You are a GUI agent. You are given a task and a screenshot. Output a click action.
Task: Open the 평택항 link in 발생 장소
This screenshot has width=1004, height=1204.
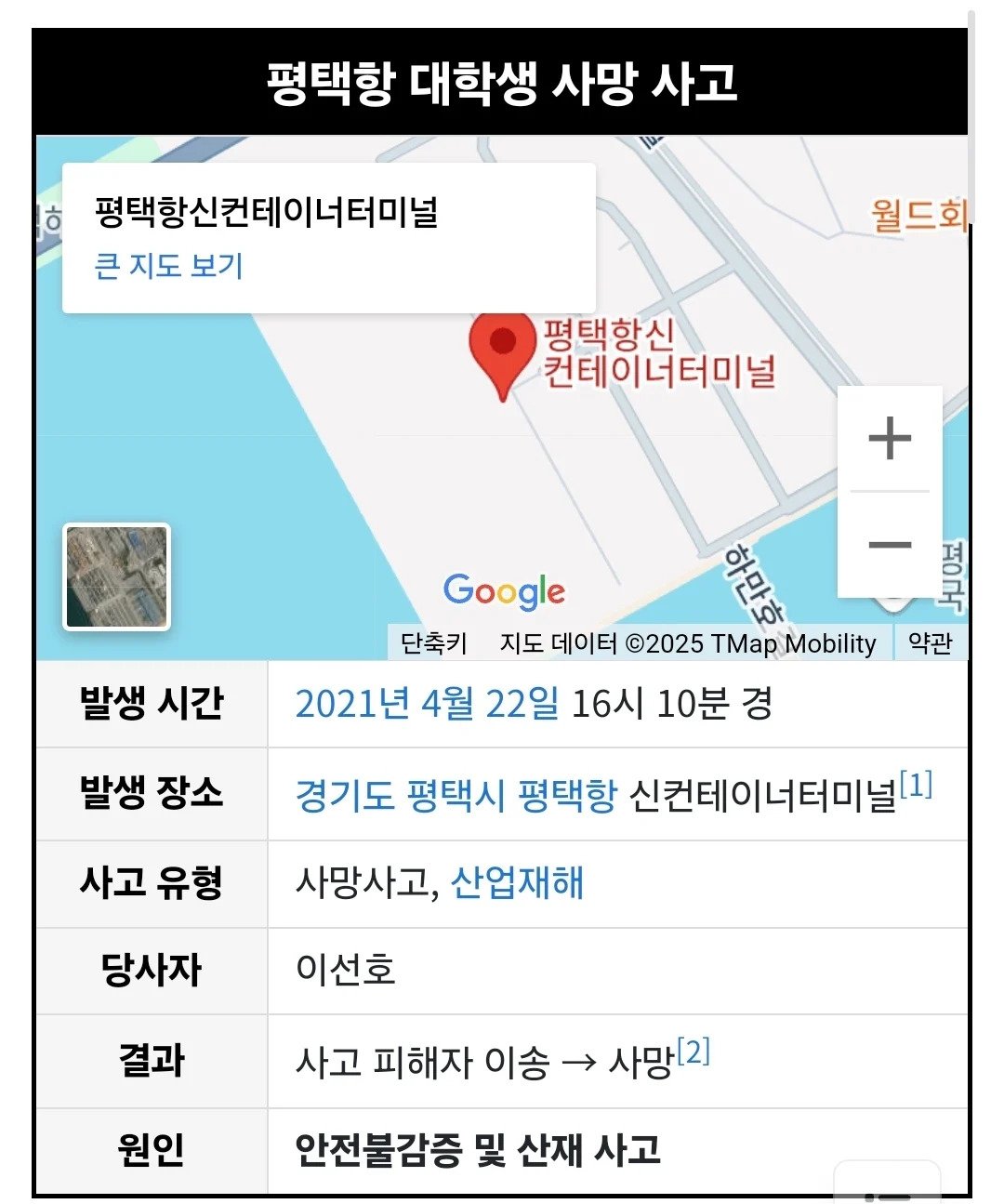567,795
